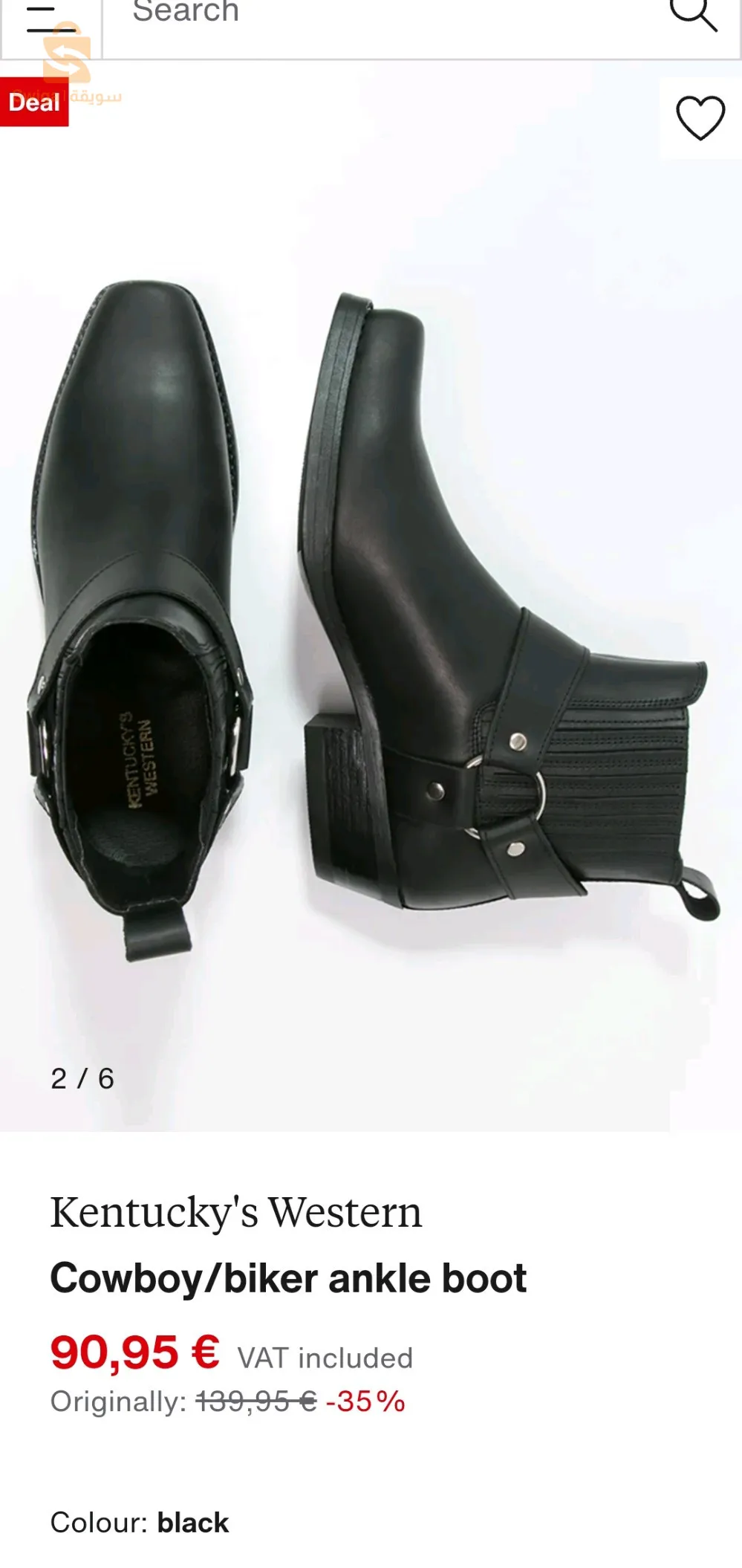Tap the Search field
Image resolution: width=742 pixels, height=1568 pixels.
click(371, 15)
